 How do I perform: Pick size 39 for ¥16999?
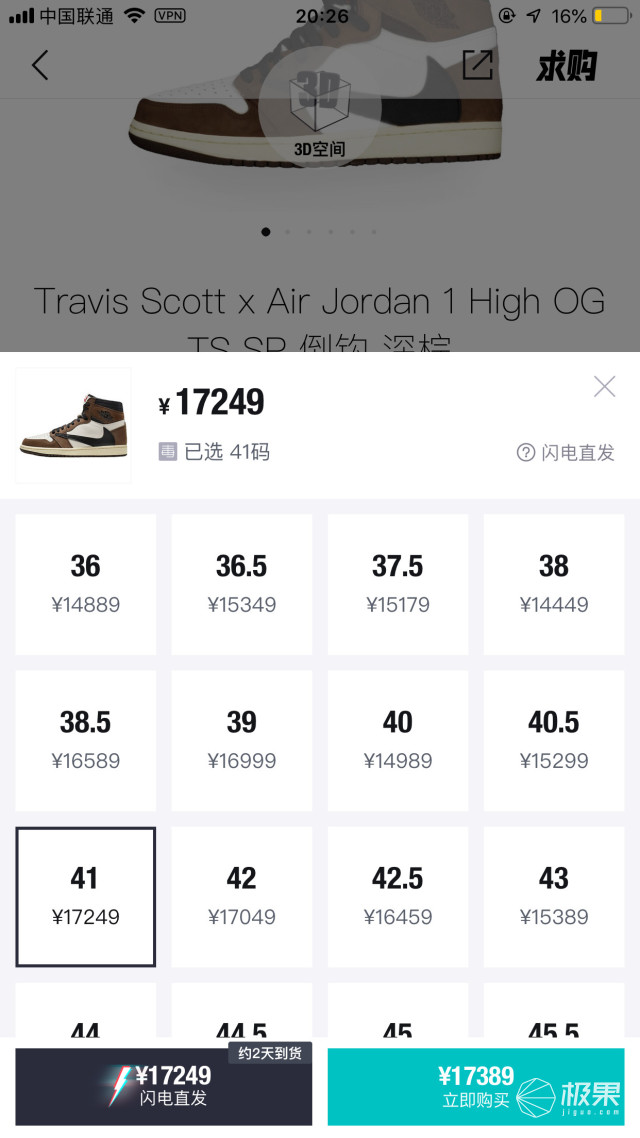click(242, 740)
